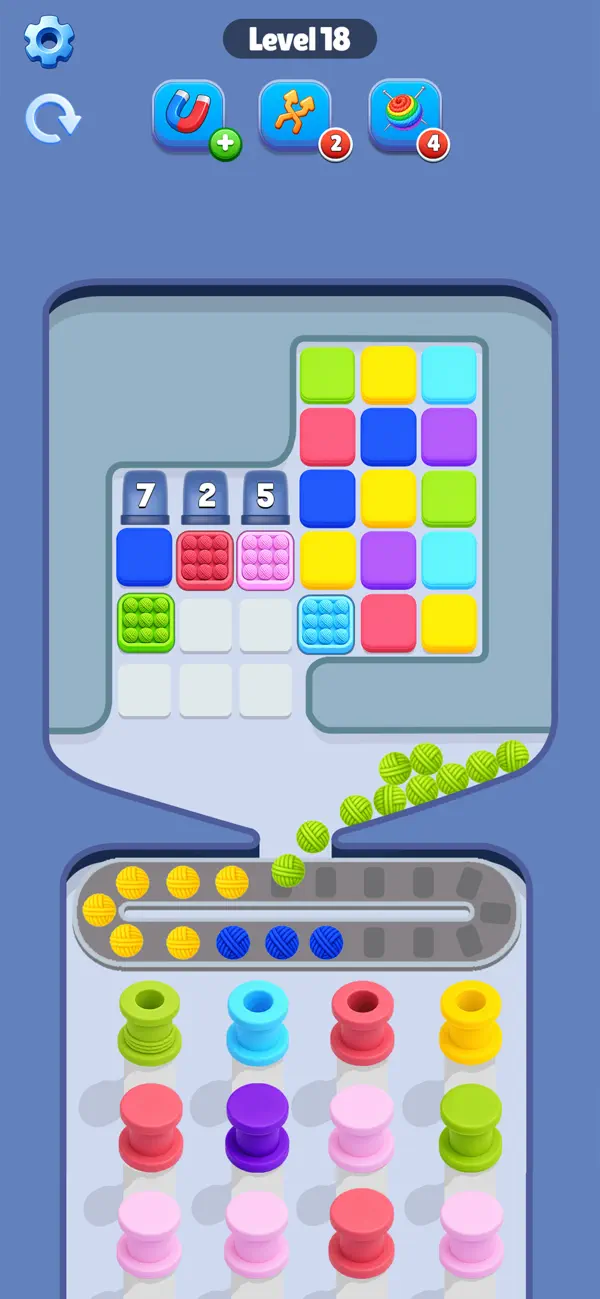Open the settings gear

[49, 41]
